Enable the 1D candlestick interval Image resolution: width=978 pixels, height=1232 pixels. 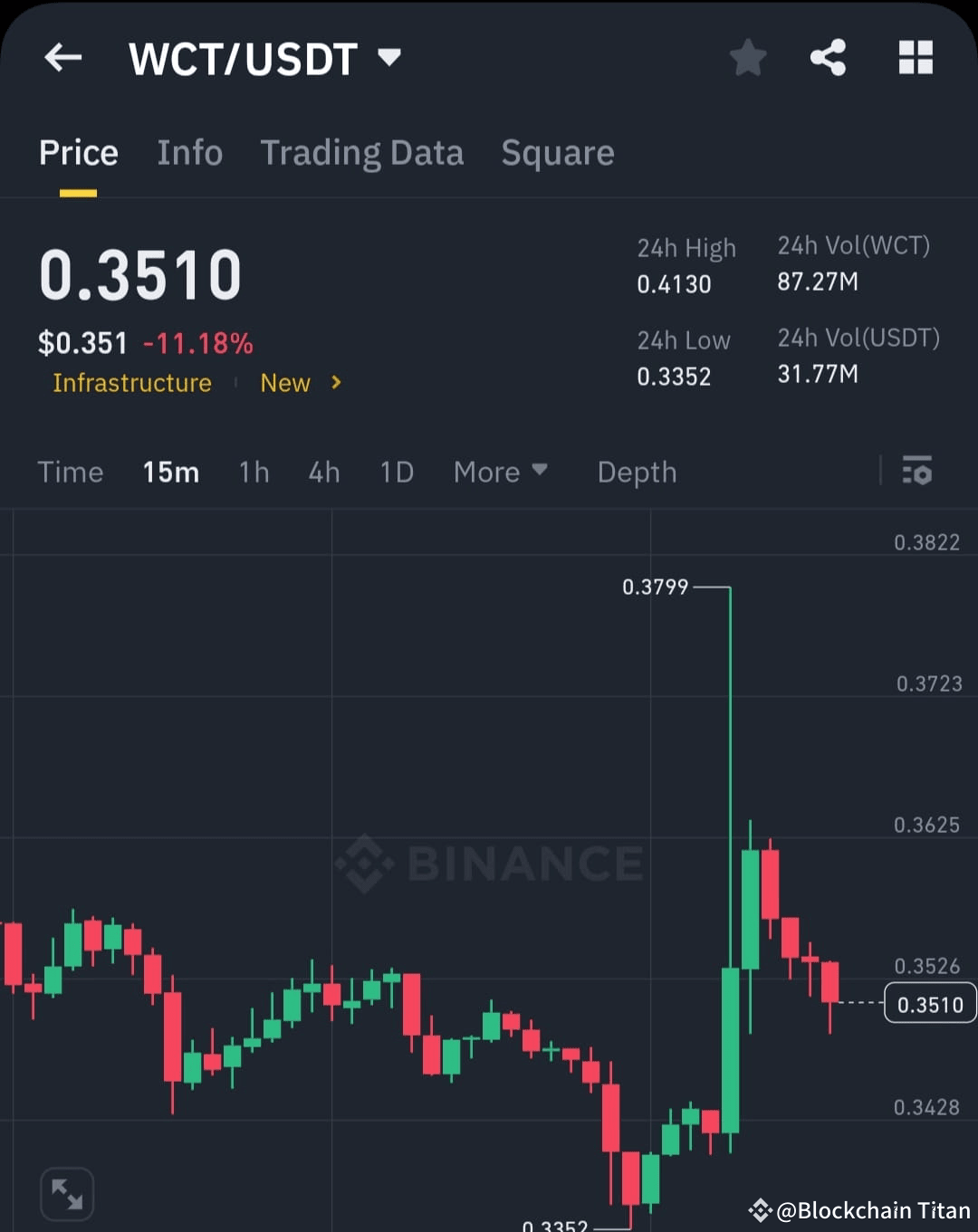[396, 472]
